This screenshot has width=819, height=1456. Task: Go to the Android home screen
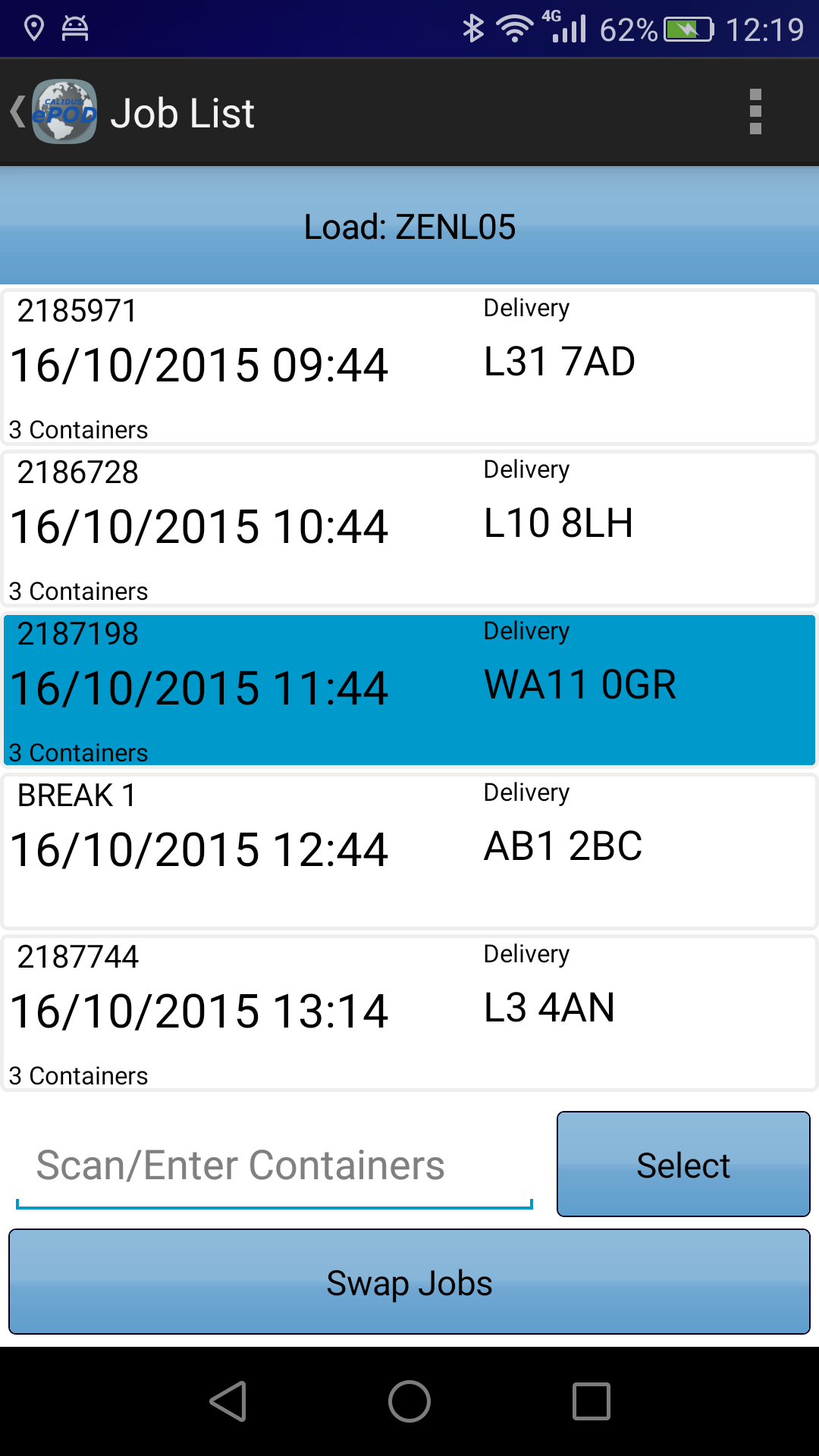(409, 1401)
